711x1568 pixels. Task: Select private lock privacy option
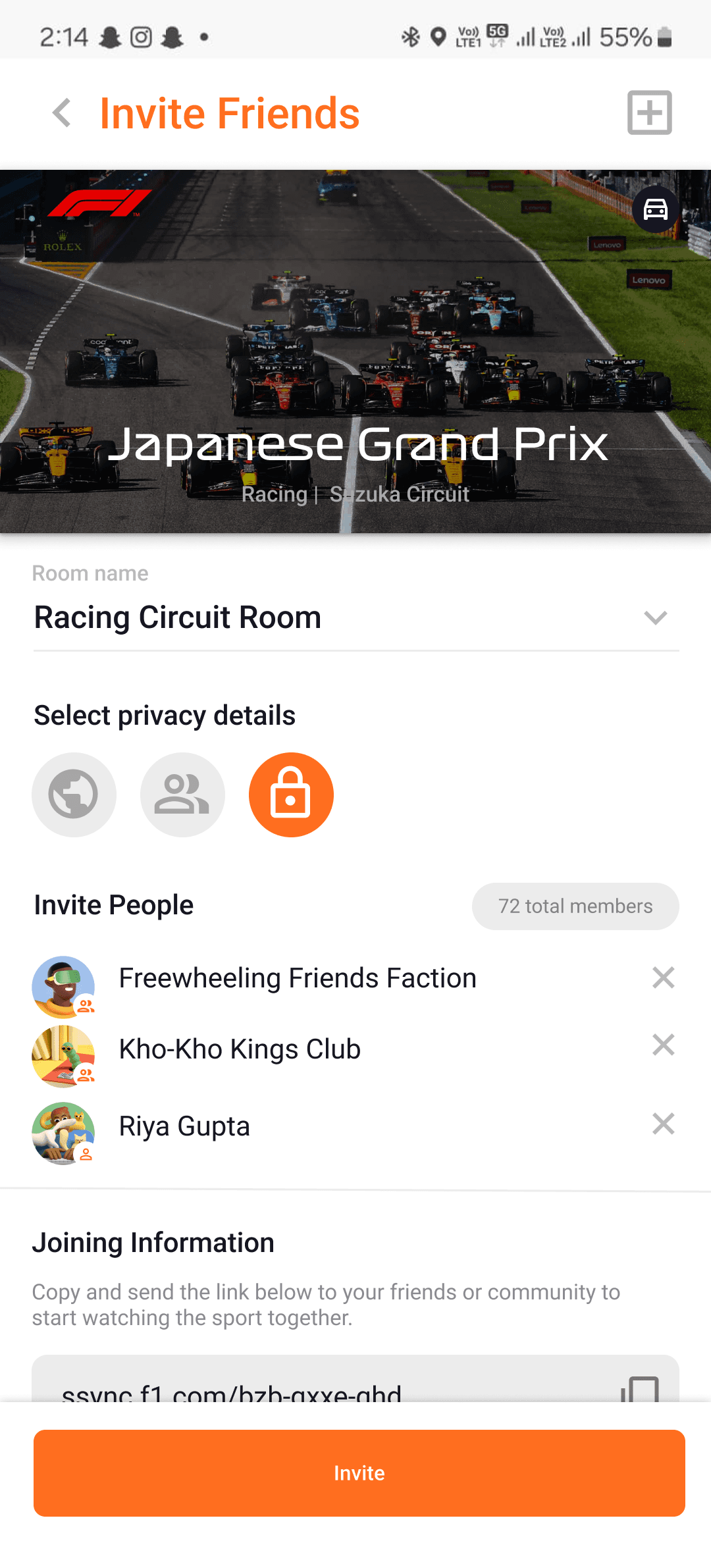pos(291,795)
